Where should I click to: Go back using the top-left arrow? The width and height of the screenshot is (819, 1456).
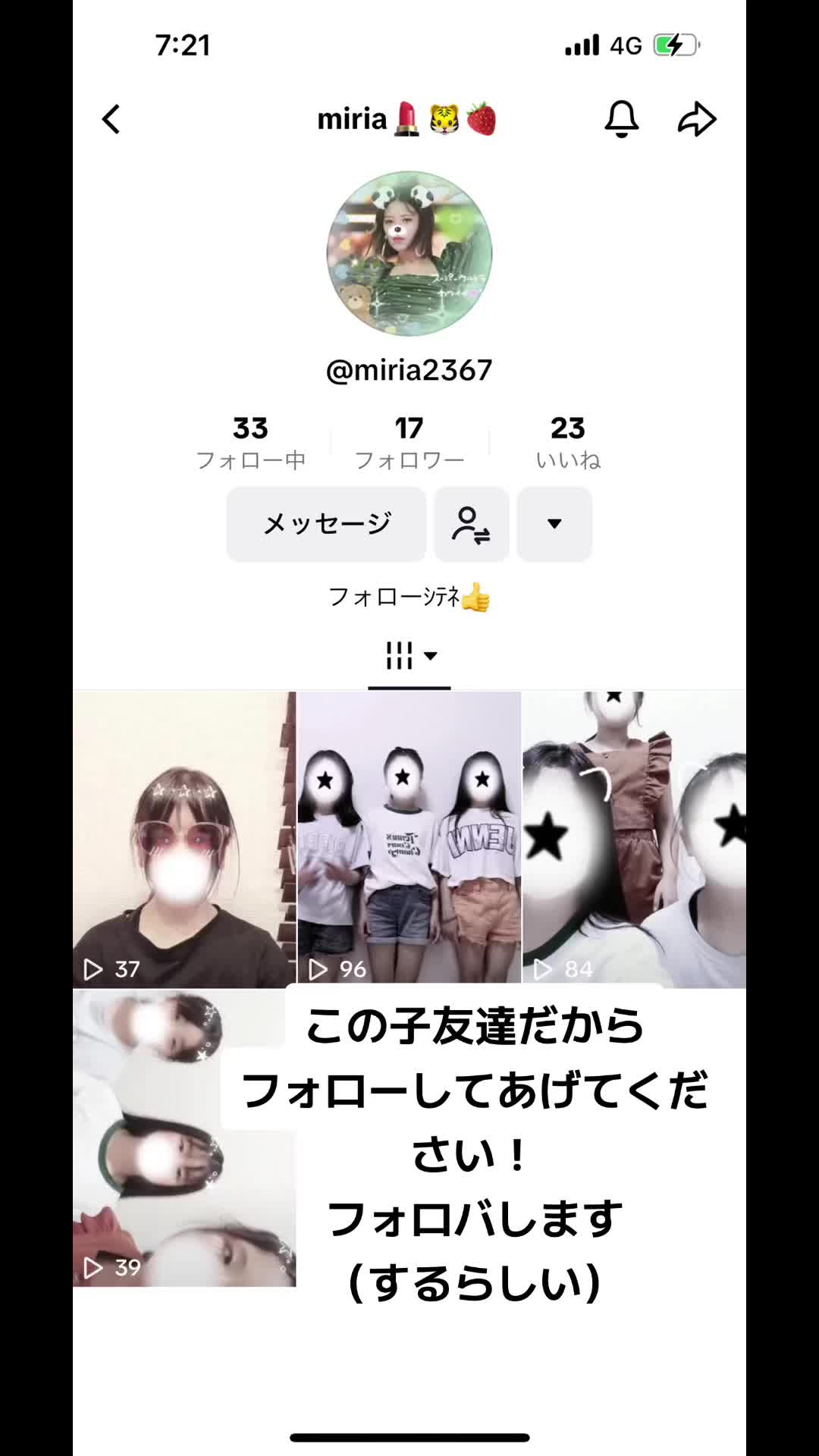[111, 120]
